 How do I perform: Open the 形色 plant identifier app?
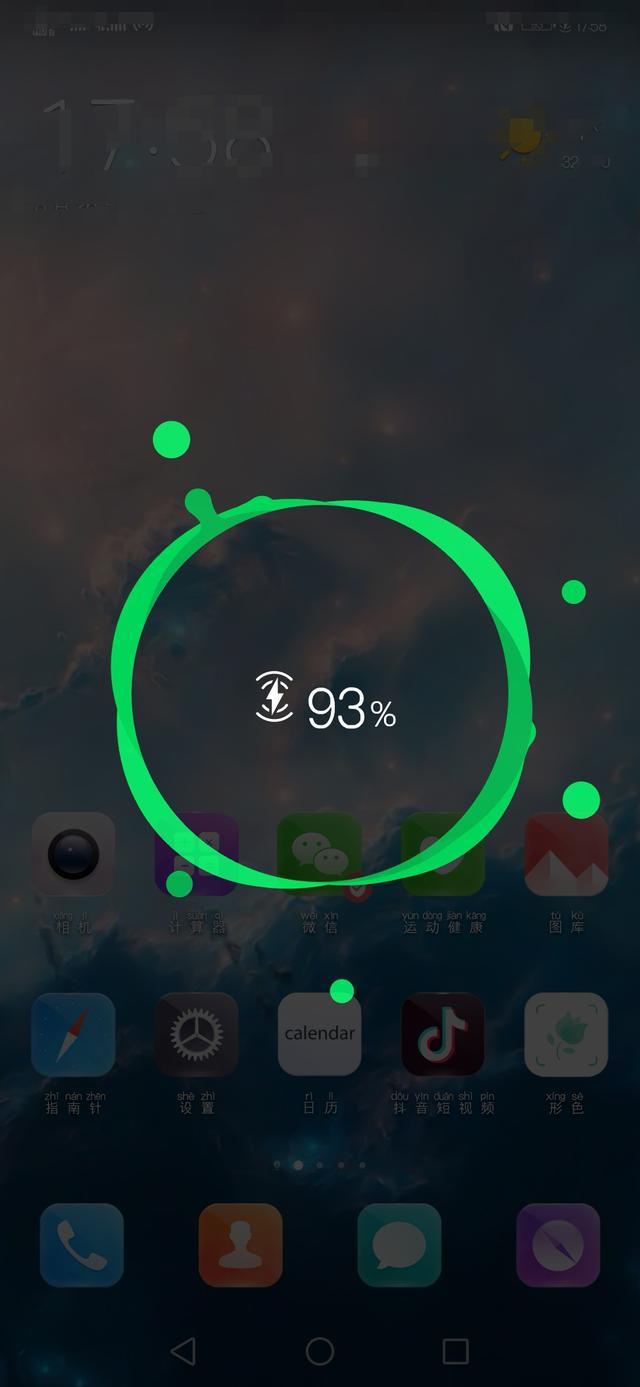[x=566, y=1035]
